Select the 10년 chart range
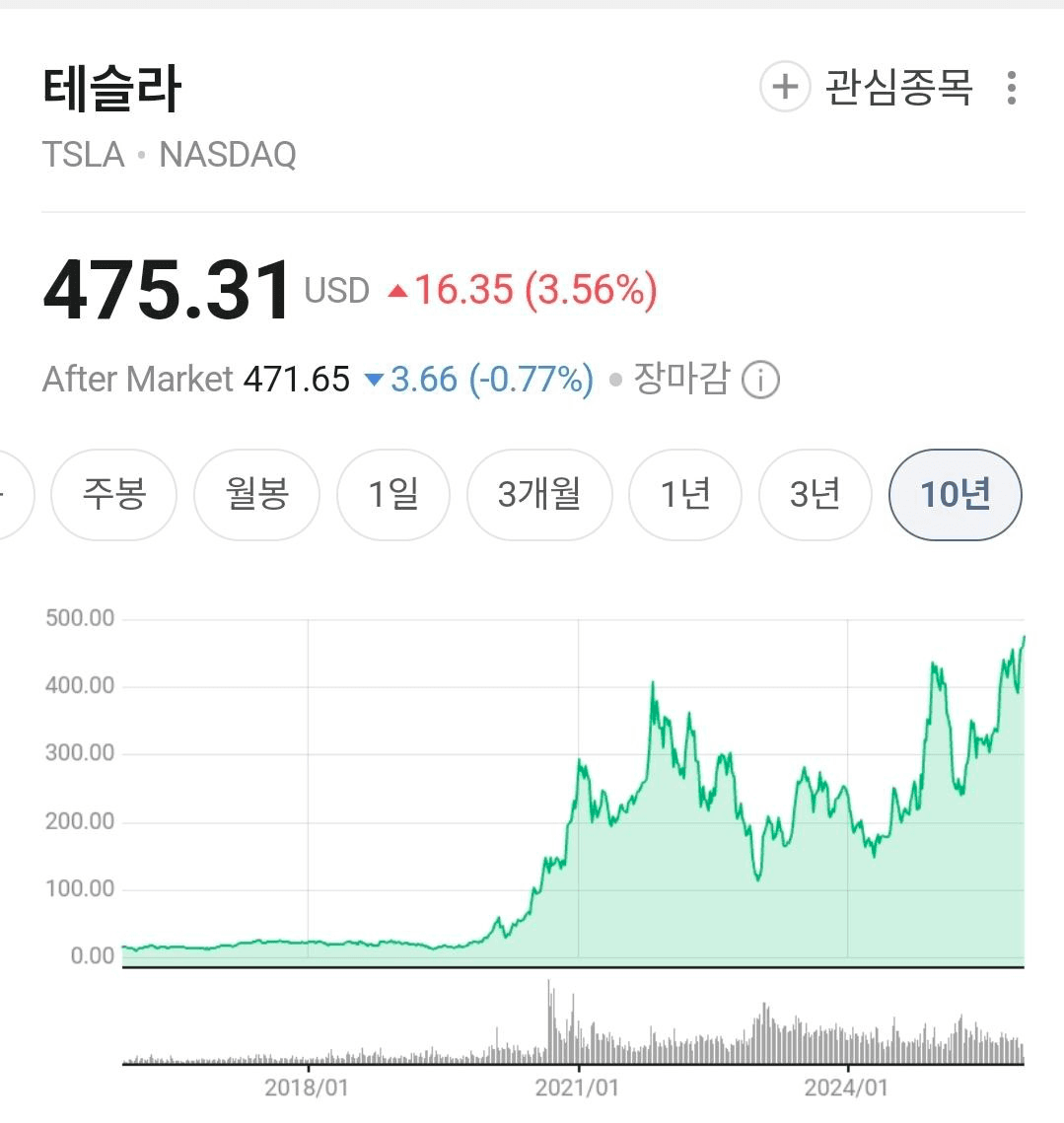The image size is (1064, 1123). point(954,494)
